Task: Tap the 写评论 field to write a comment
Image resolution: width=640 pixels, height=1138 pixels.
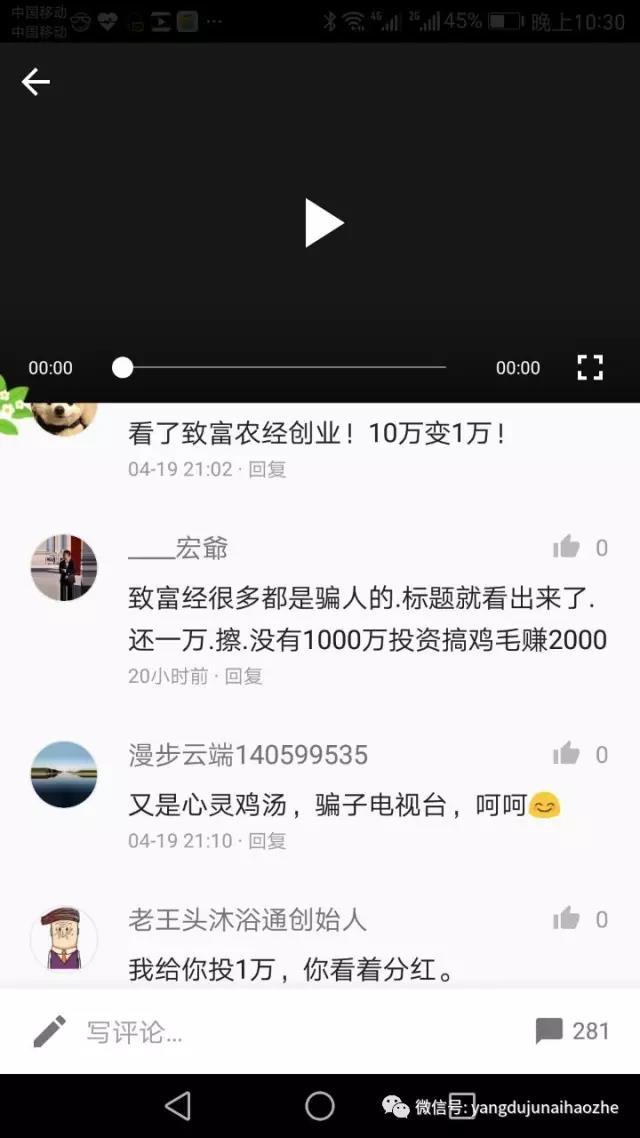Action: pos(135,1032)
